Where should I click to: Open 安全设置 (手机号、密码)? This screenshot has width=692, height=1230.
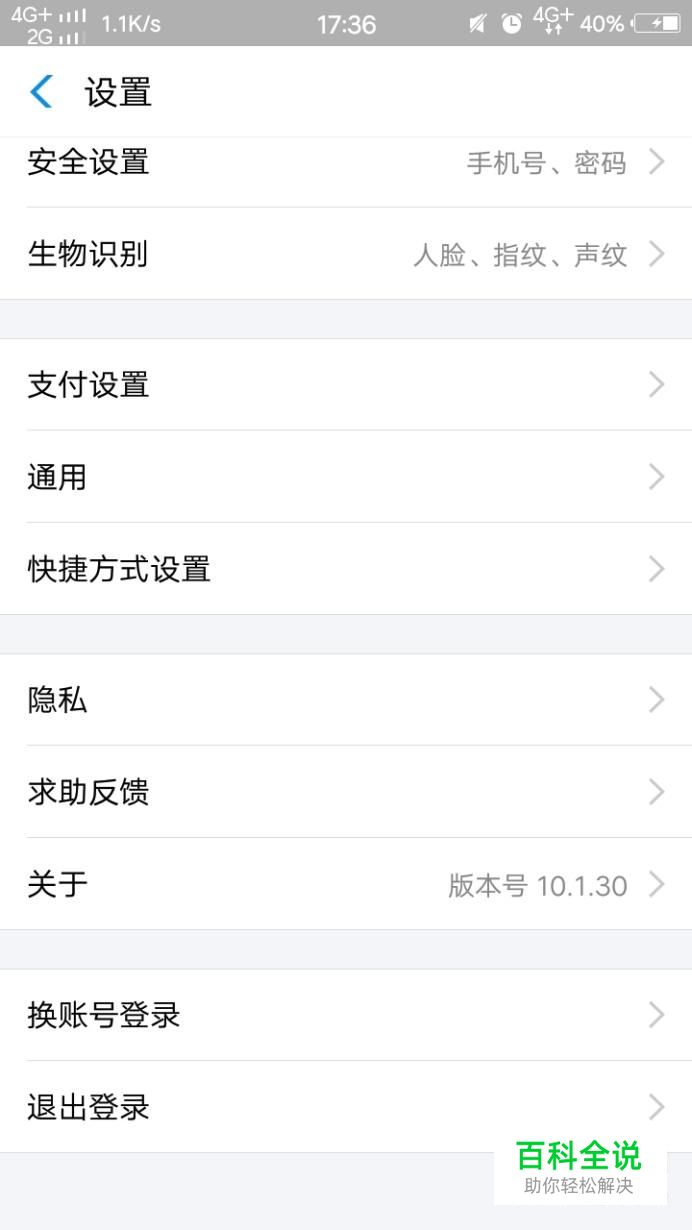coord(346,163)
